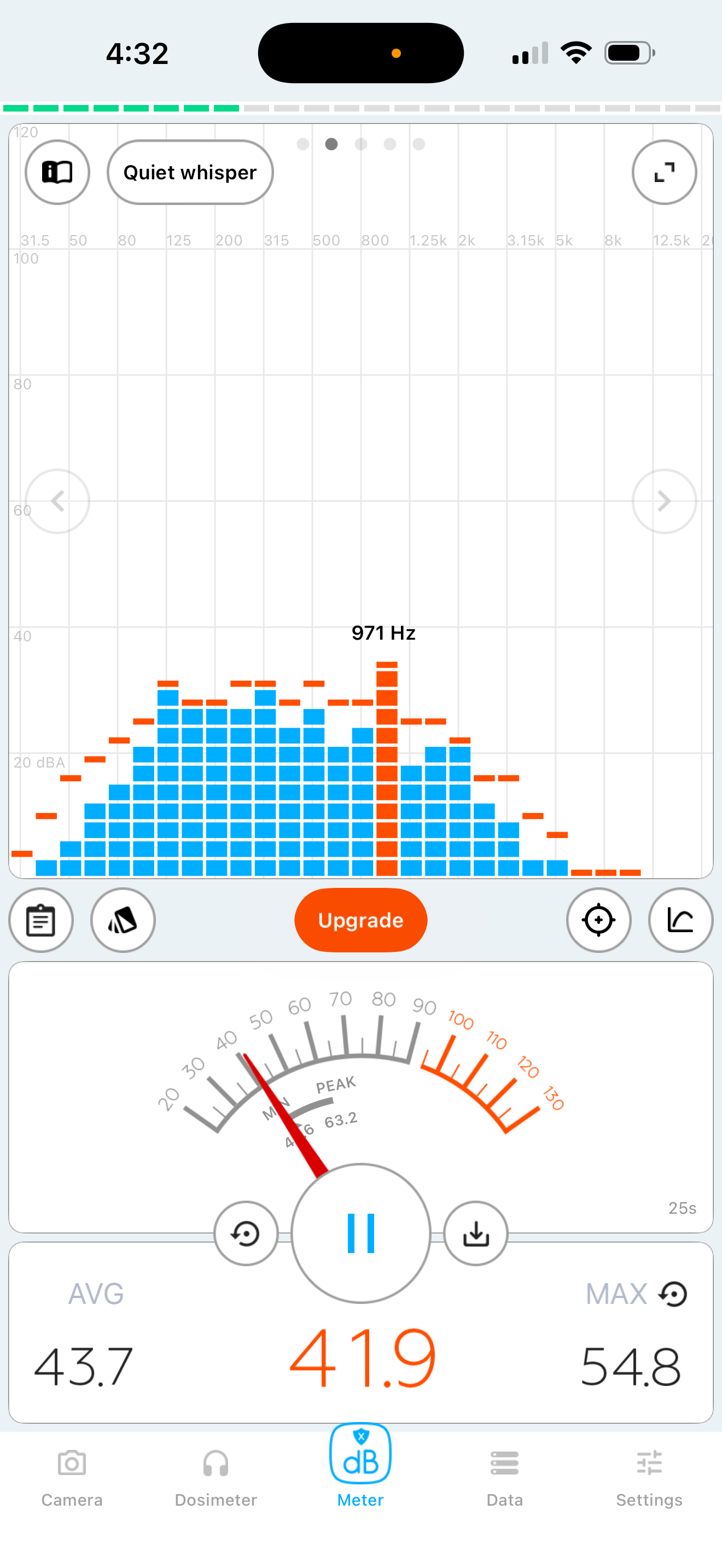Select the Meter tab
Viewport: 722px width, 1568px height.
coord(360,1467)
